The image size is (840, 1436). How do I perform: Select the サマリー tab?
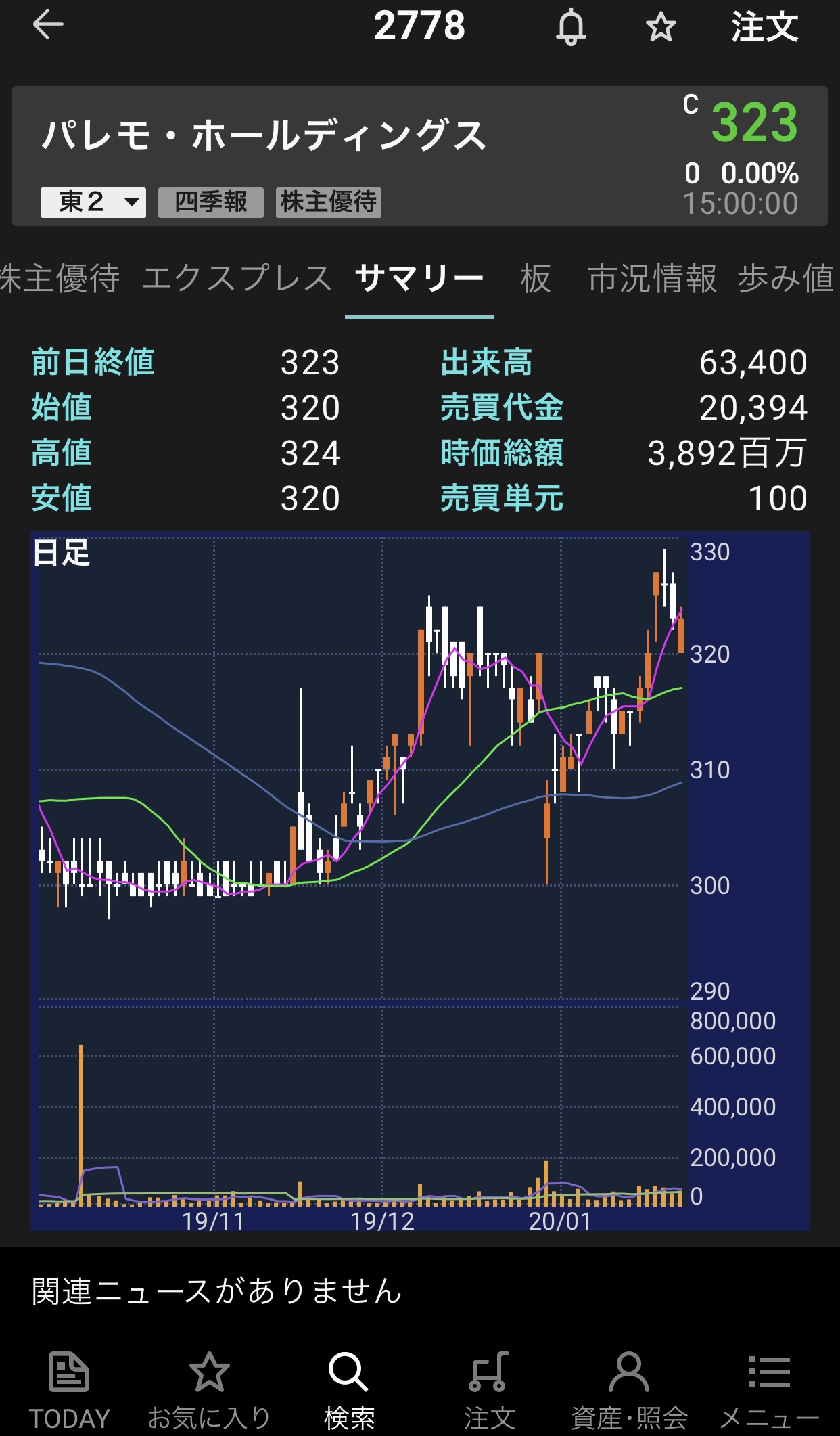pos(419,278)
